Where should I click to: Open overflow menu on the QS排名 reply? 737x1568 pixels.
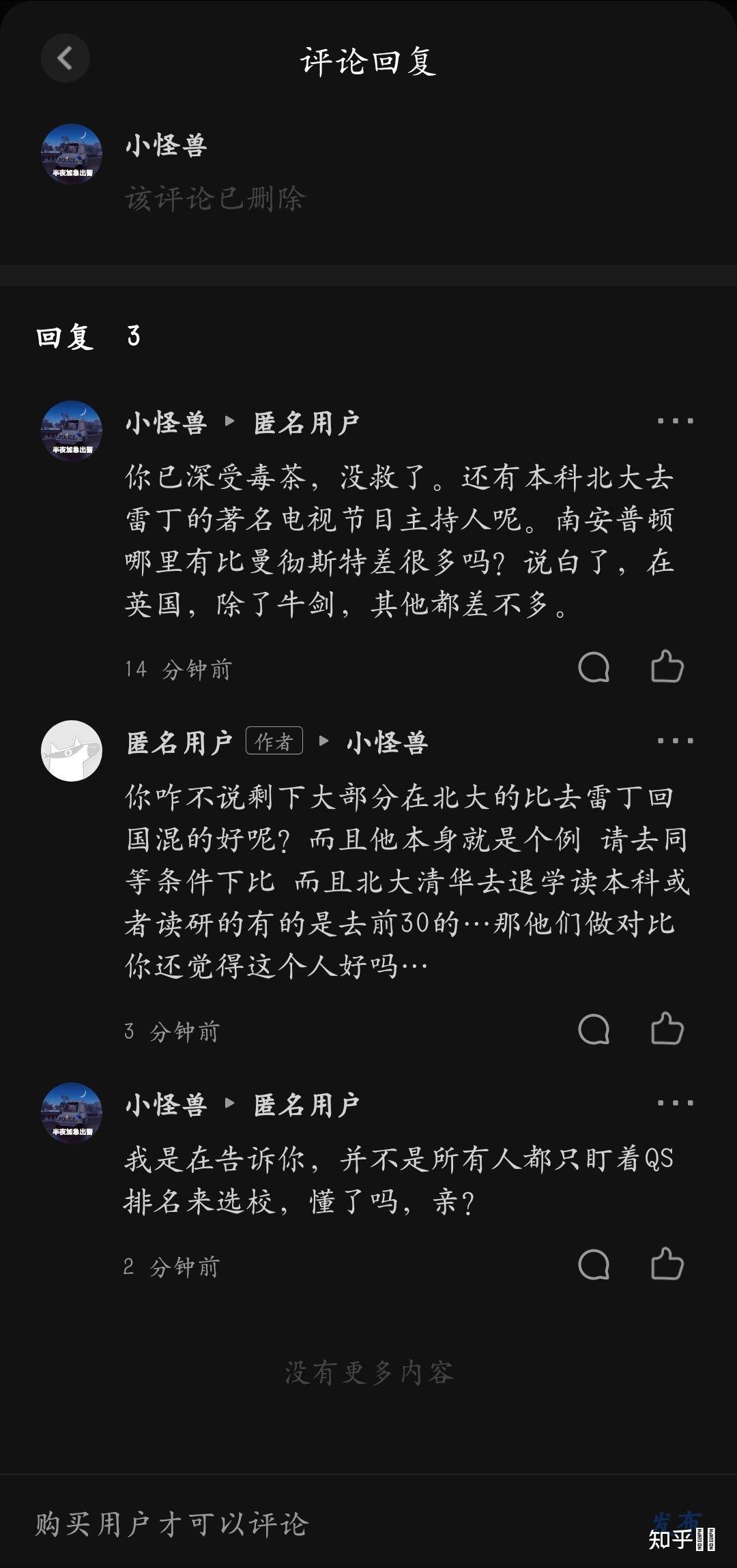click(675, 1102)
